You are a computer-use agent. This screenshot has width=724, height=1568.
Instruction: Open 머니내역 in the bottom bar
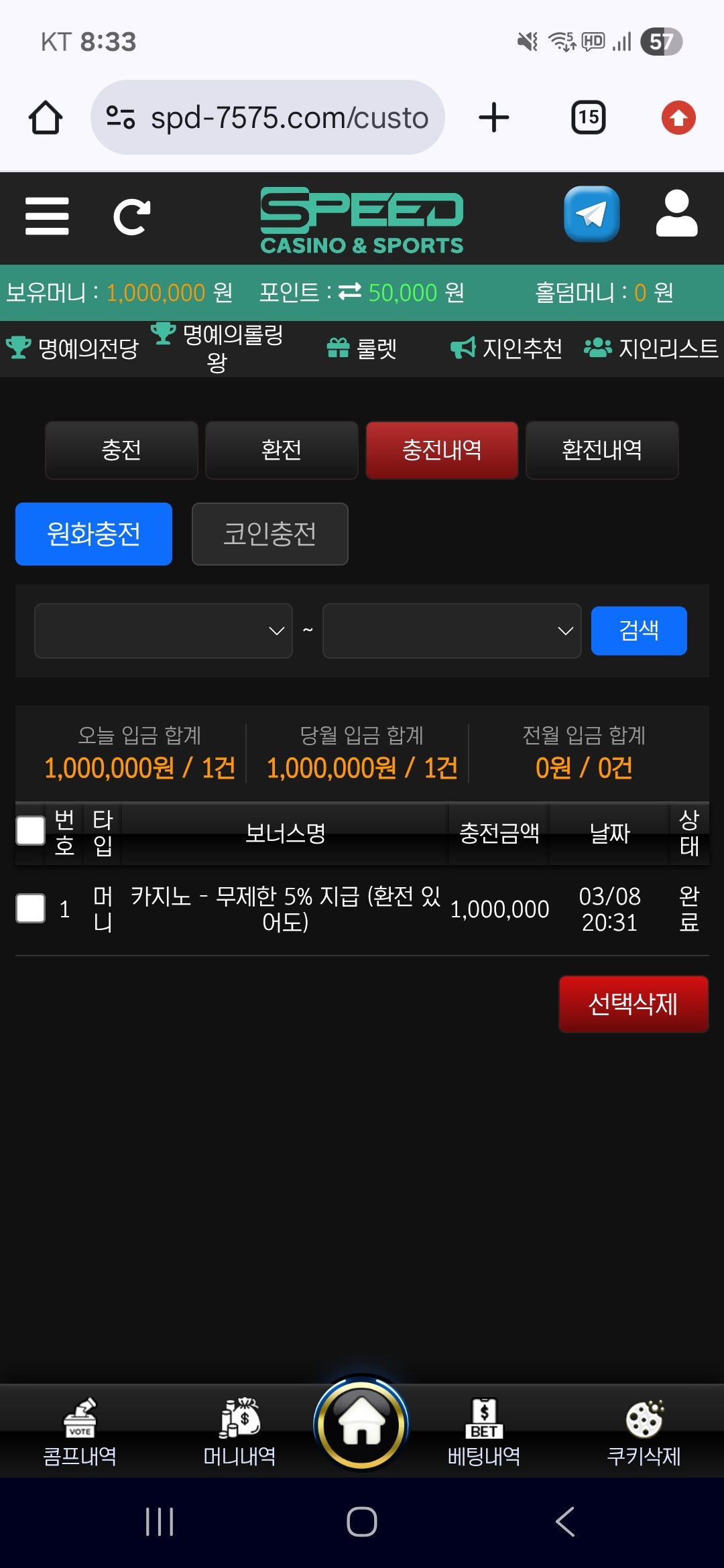[239, 1432]
